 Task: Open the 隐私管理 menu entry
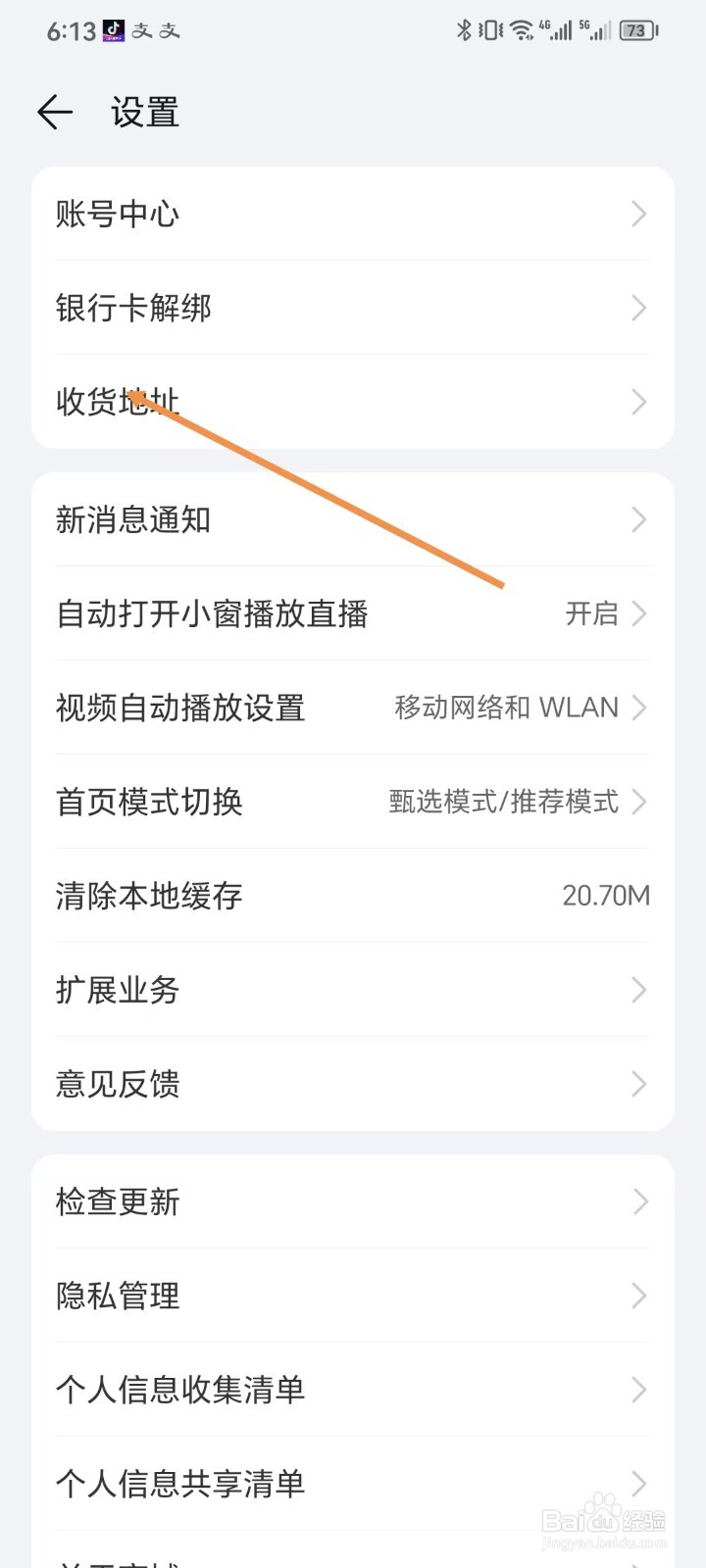(x=353, y=1296)
